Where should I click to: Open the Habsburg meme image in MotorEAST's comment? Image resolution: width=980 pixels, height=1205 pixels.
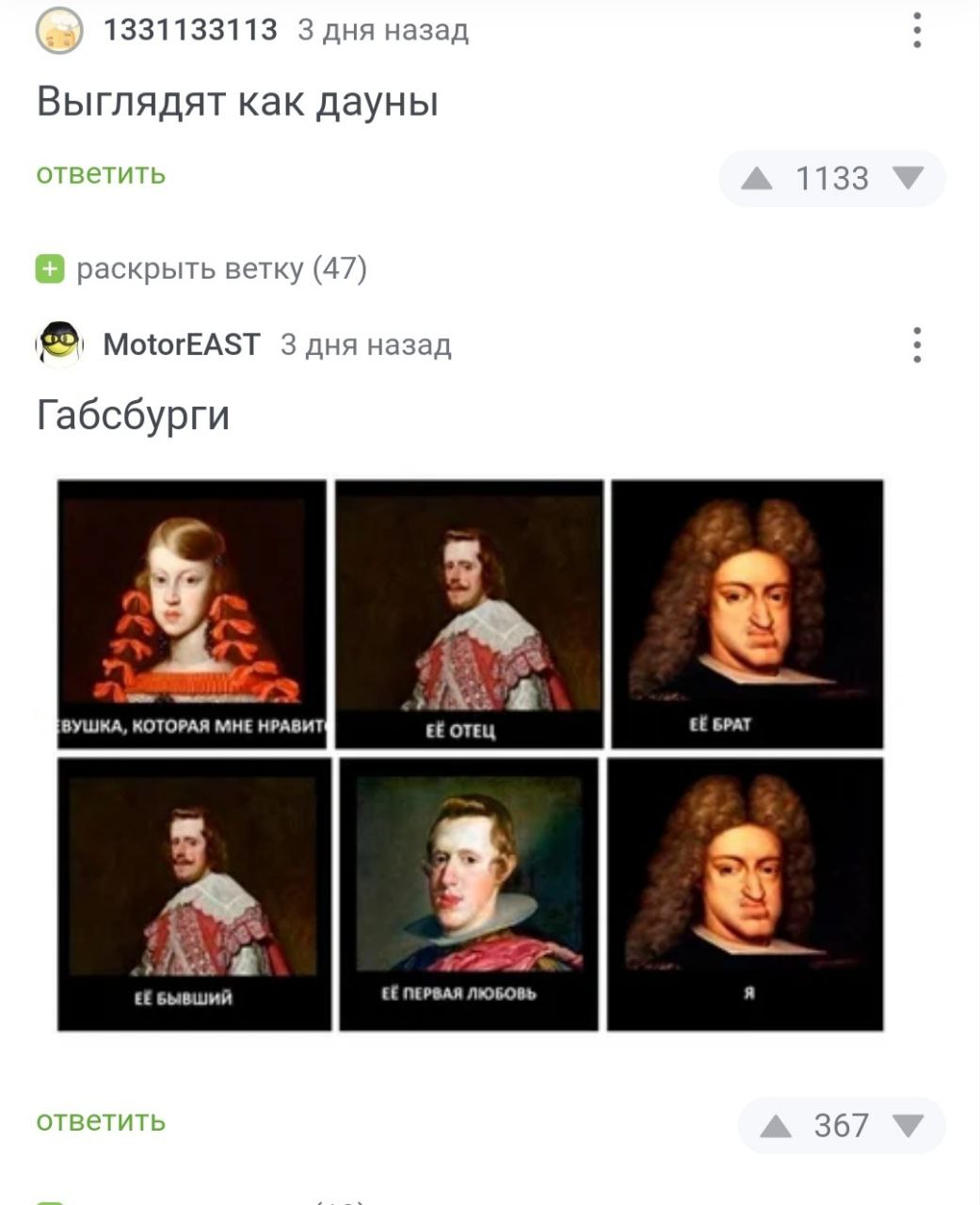coord(470,754)
